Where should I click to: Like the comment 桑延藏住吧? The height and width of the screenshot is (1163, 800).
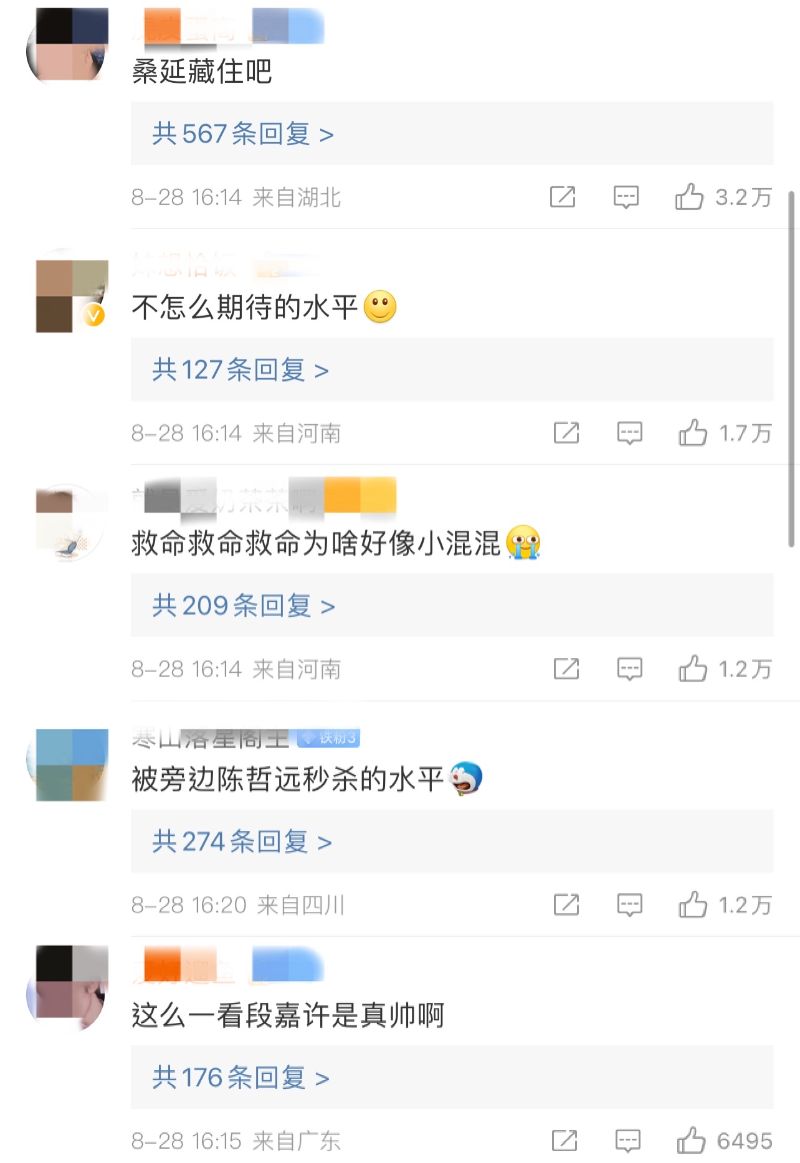(x=690, y=197)
